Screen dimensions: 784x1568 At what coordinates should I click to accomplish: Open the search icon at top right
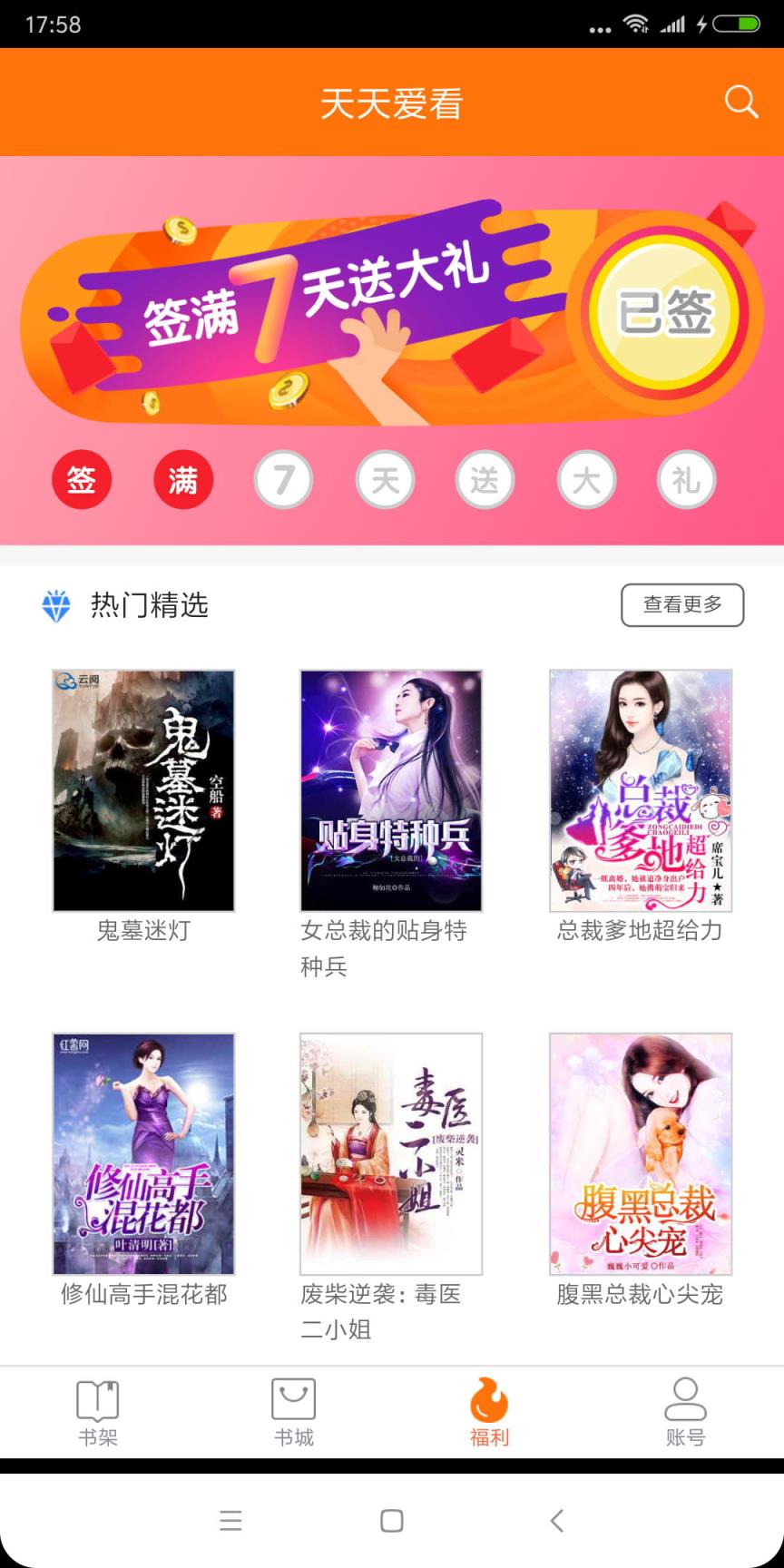pos(741,101)
